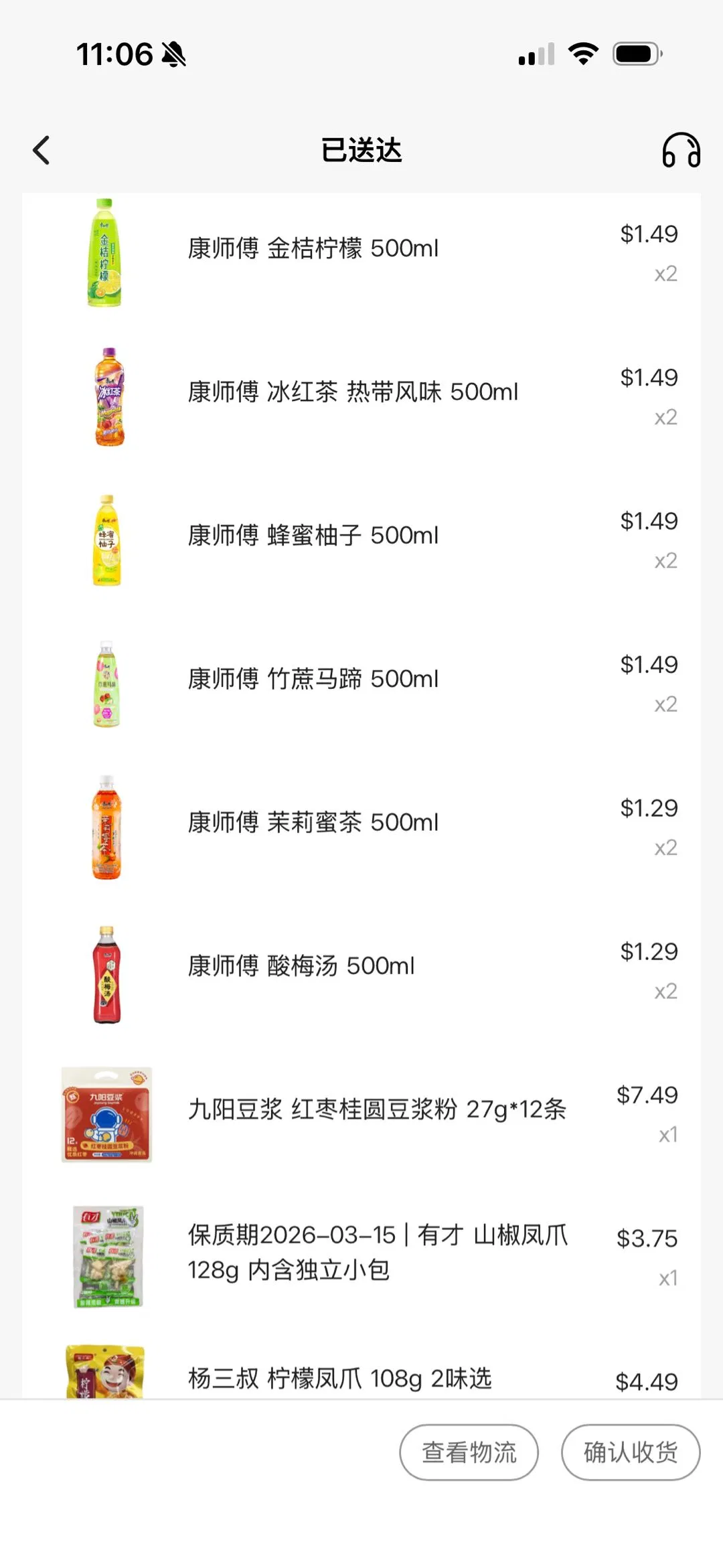Open 九阳豆浆 红枣桂圆豆浆粉 item
Viewport: 723px width, 1568px height.
click(x=377, y=1109)
